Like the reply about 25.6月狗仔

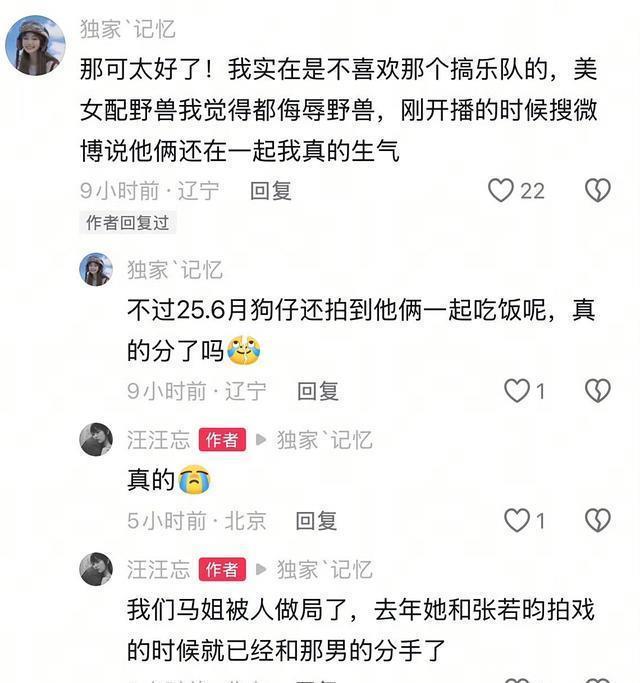(516, 391)
